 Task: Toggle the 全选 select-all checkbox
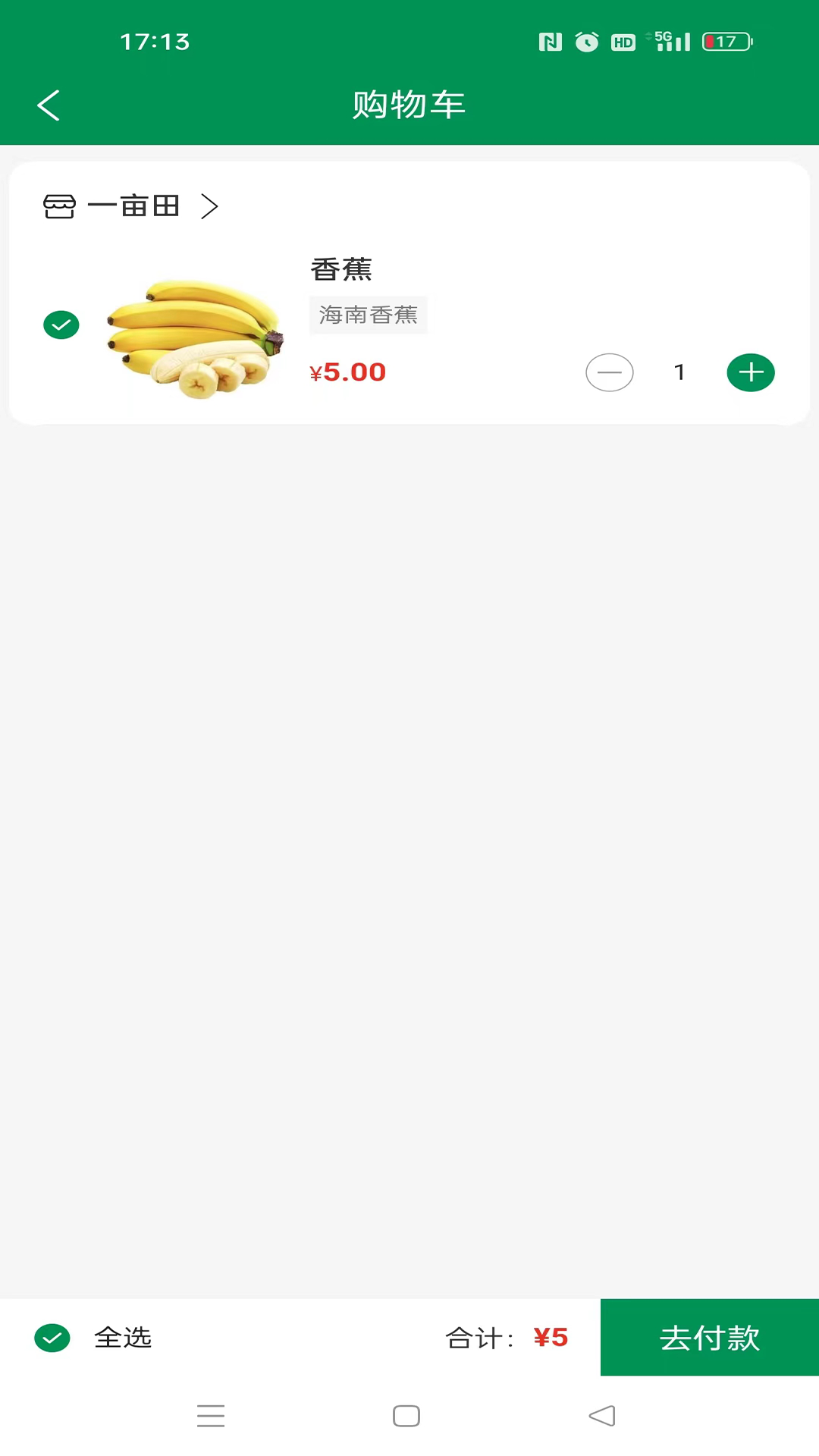52,1338
